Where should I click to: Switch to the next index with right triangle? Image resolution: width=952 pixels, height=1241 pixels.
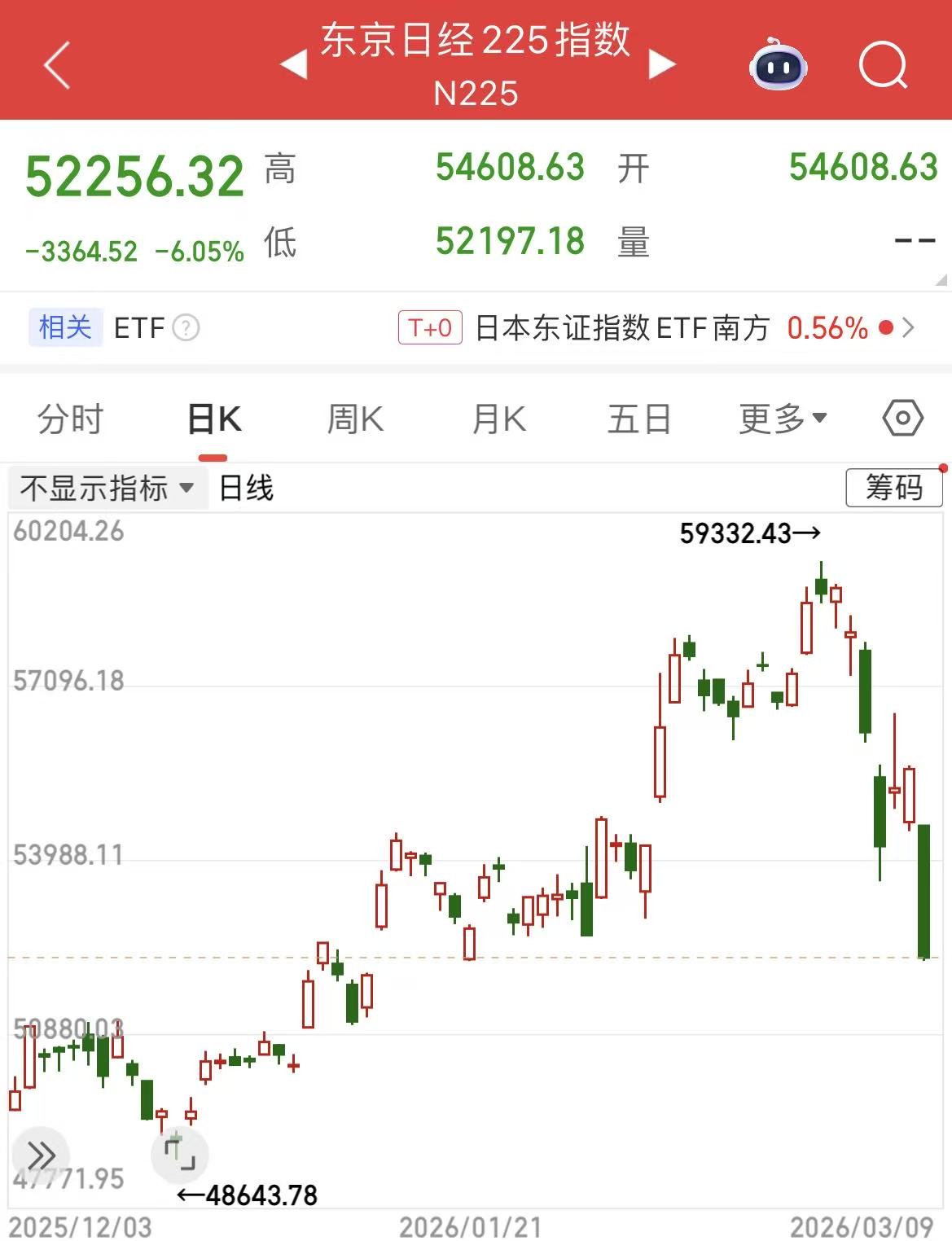tap(661, 65)
